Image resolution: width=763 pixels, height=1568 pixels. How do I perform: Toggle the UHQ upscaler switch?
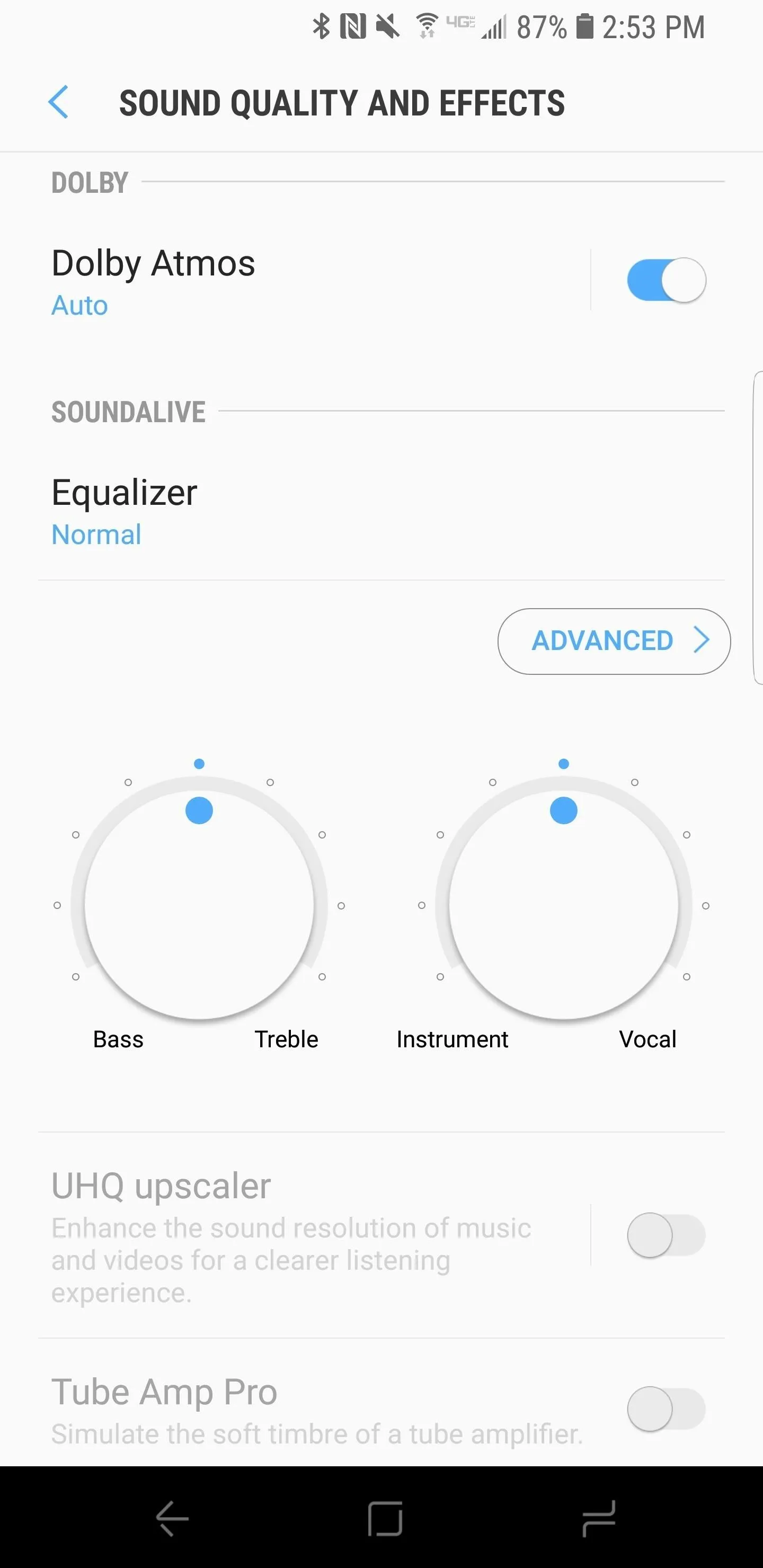[x=666, y=1234]
